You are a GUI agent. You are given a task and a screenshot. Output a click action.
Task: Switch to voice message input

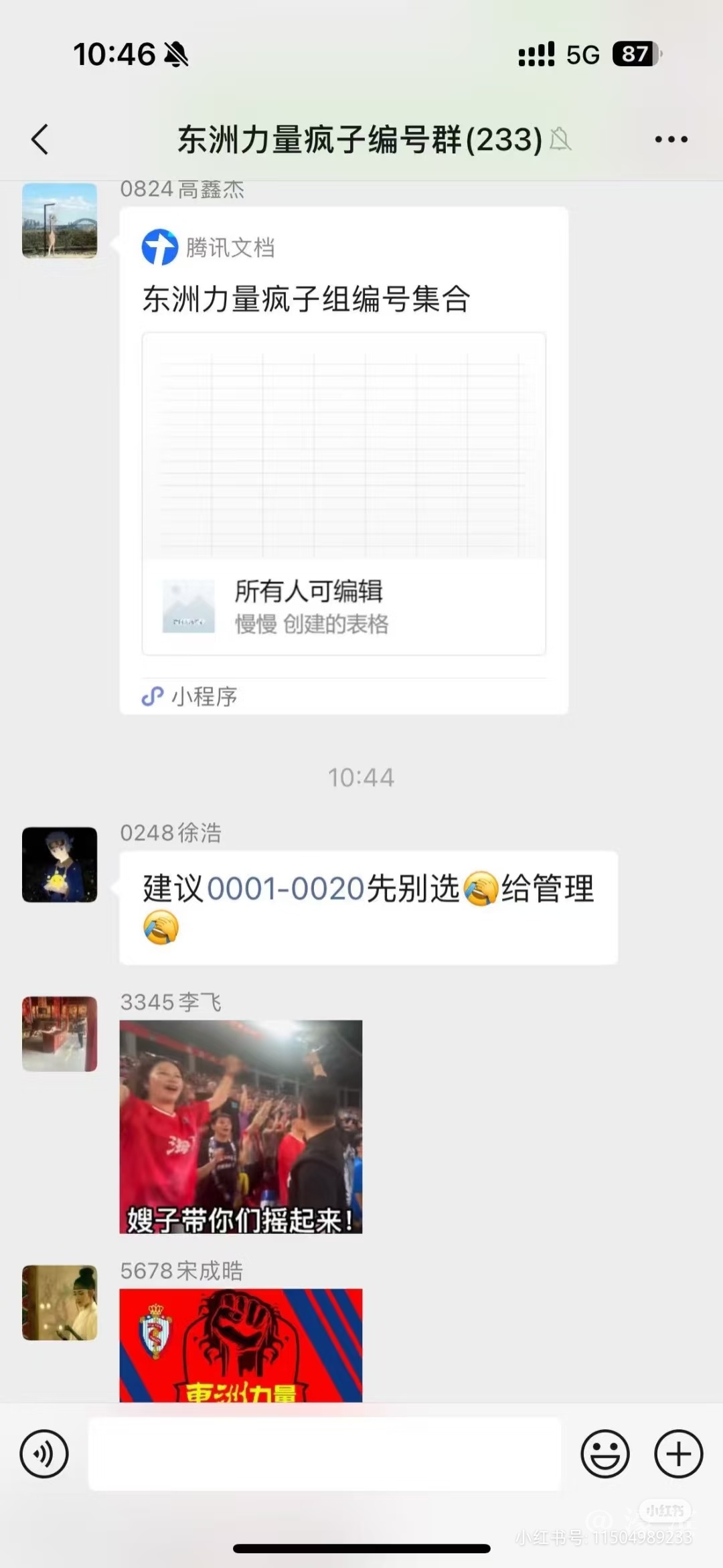(x=44, y=1454)
